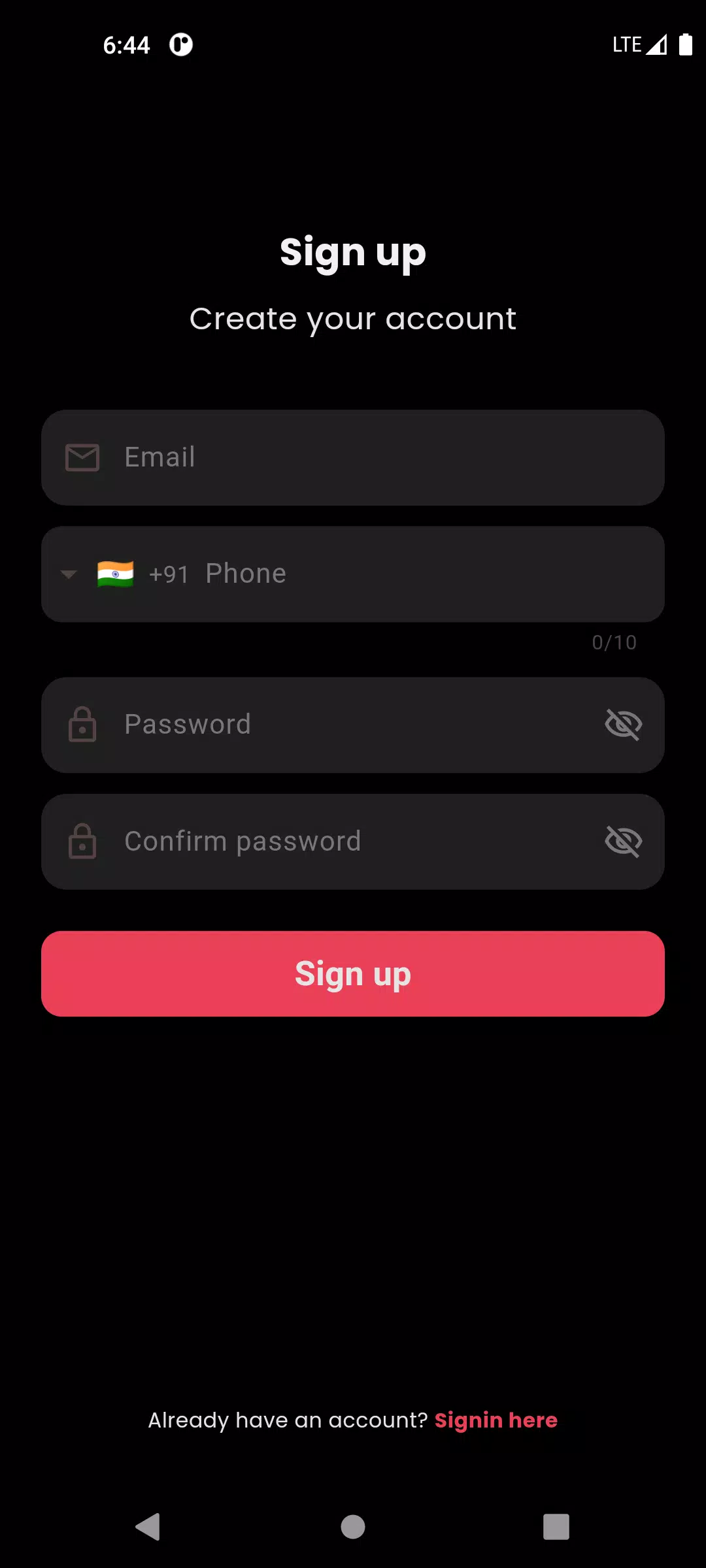The image size is (706, 1568).
Task: Tap the battery icon in the status bar
Action: coord(686,44)
